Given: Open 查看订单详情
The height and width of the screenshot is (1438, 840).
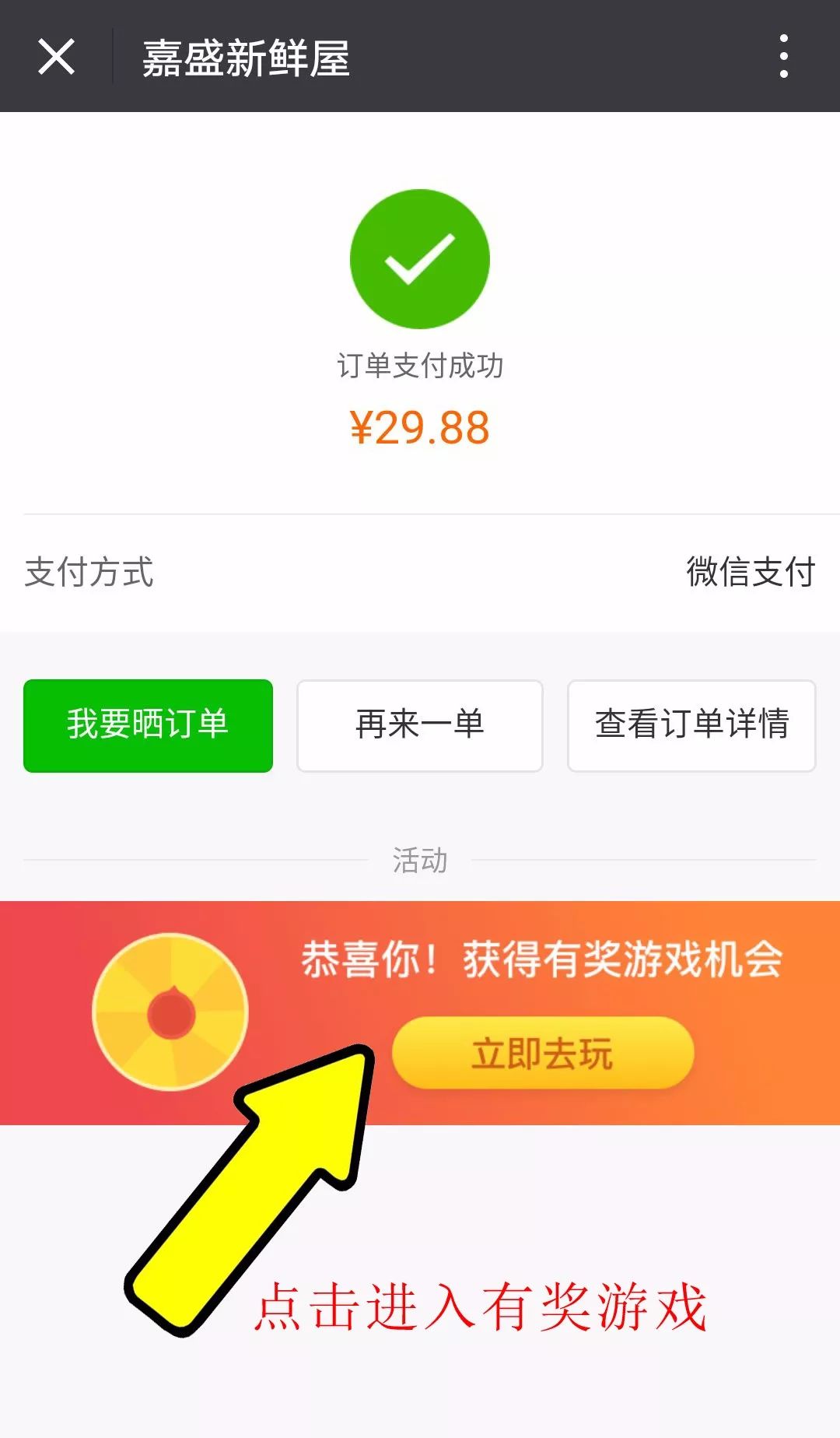Looking at the screenshot, I should coord(691,725).
